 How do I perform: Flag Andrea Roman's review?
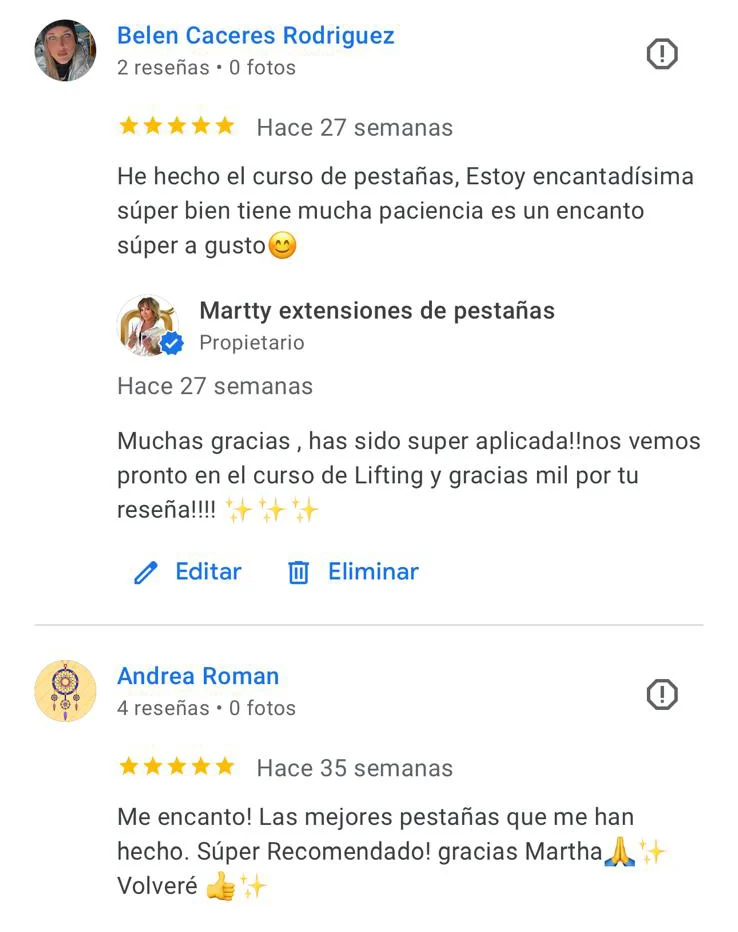pyautogui.click(x=662, y=694)
